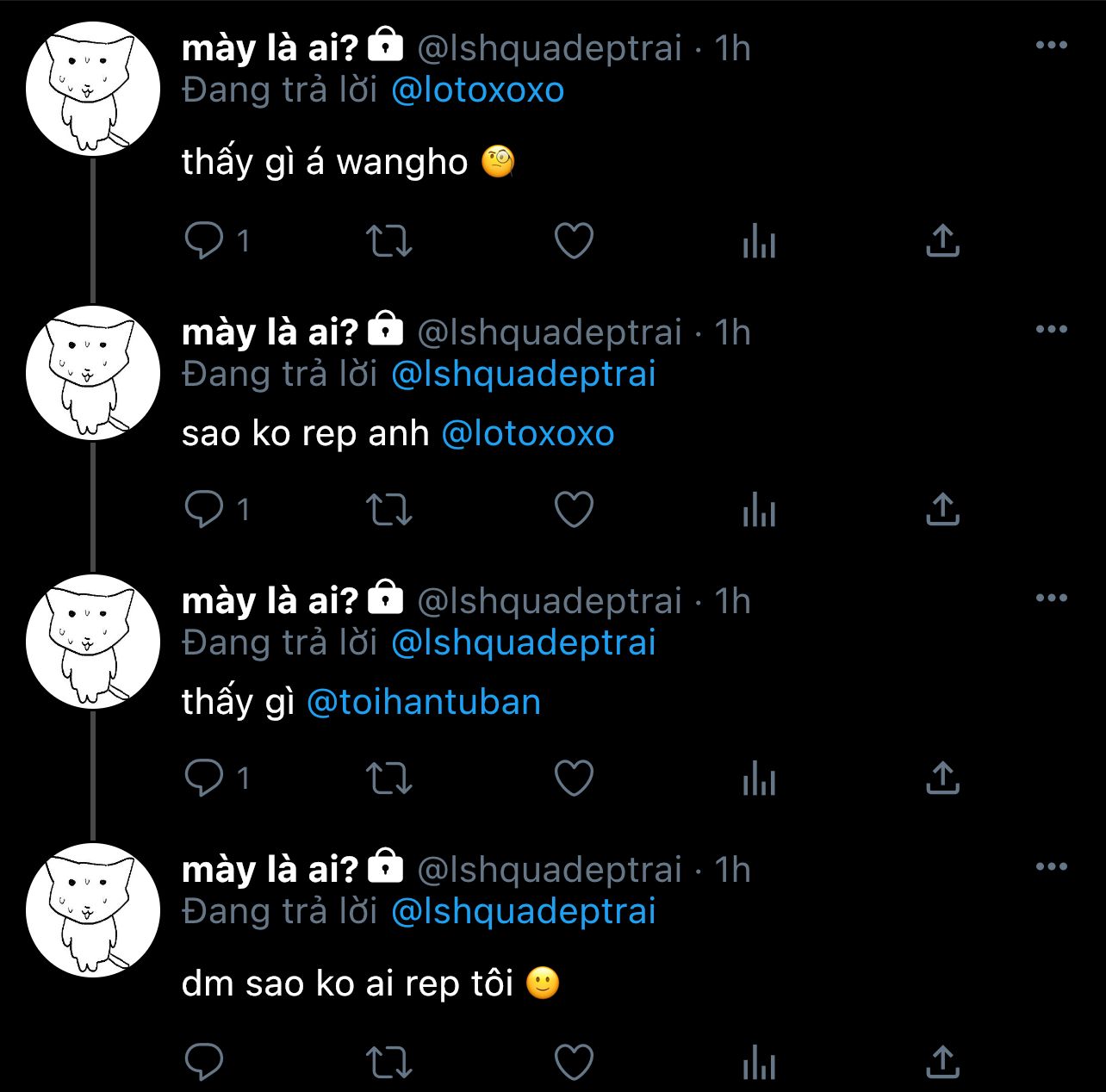
Task: Like the 'sao ko rep anh' tweet
Action: 574,510
